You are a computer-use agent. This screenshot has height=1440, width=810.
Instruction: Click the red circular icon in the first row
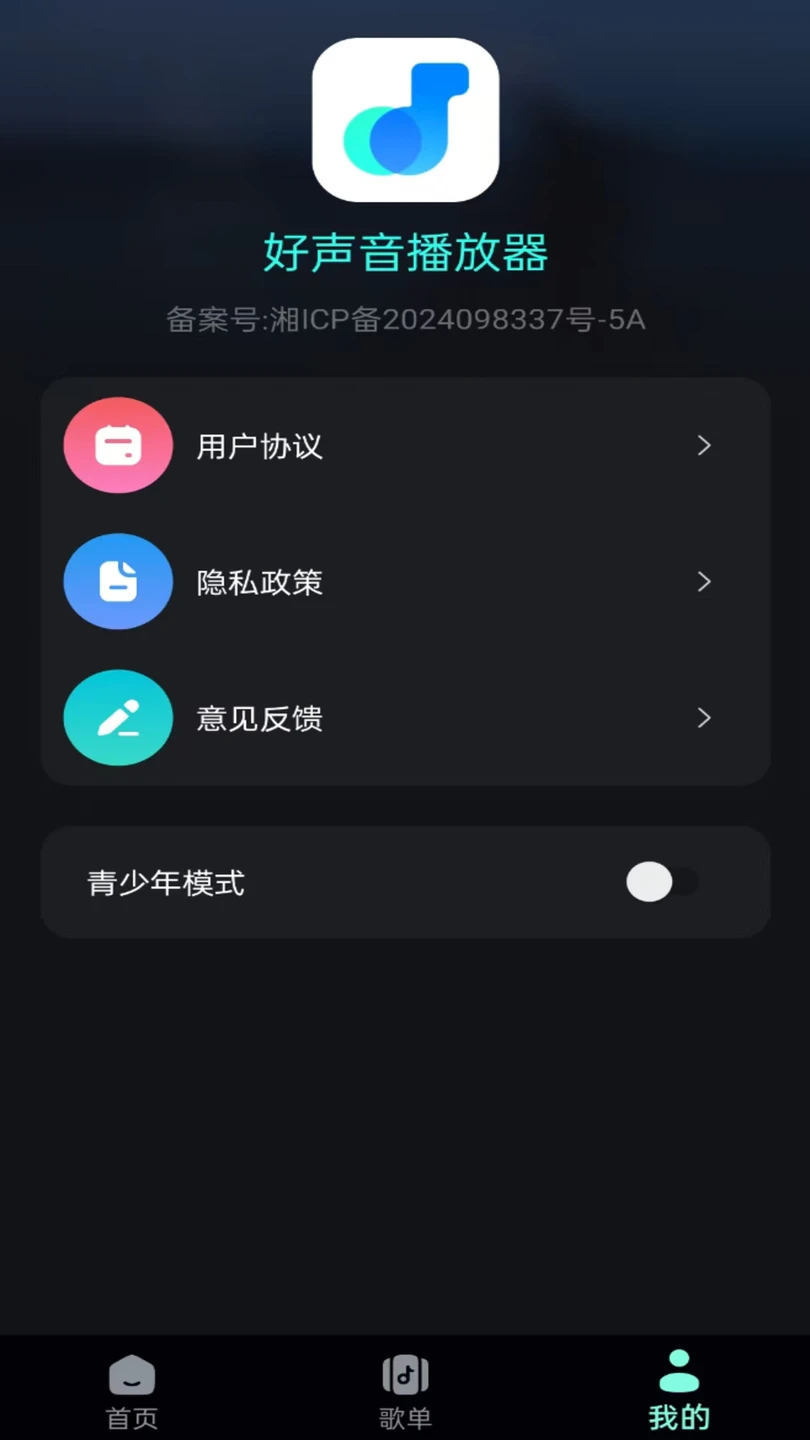click(118, 446)
